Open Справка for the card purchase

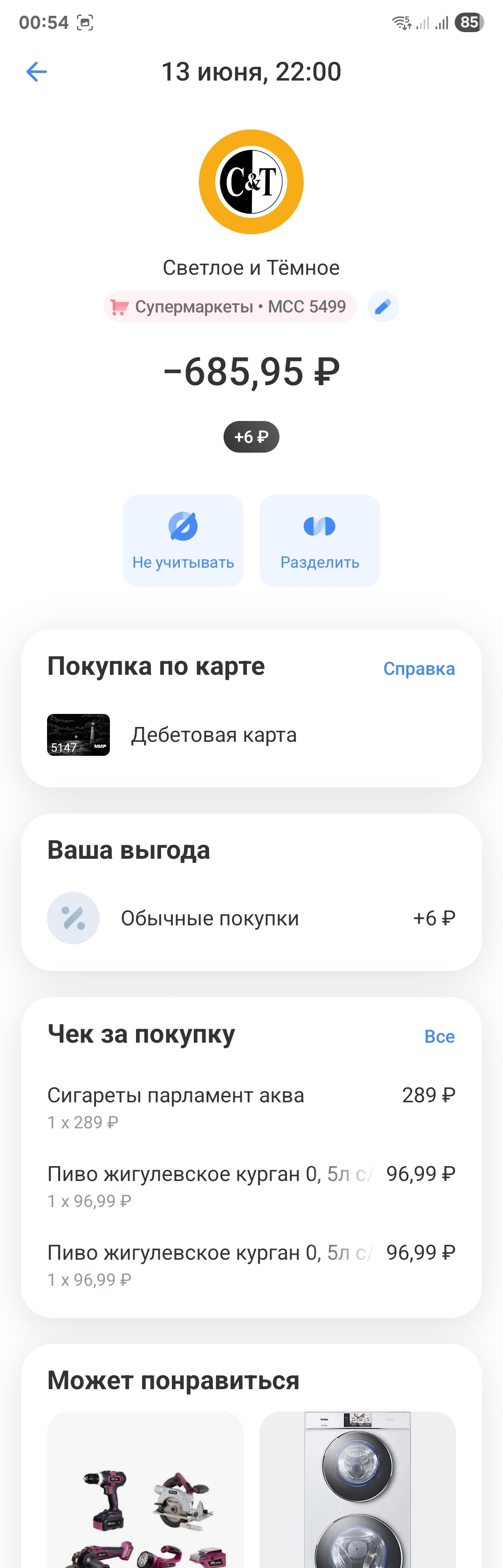pos(418,668)
